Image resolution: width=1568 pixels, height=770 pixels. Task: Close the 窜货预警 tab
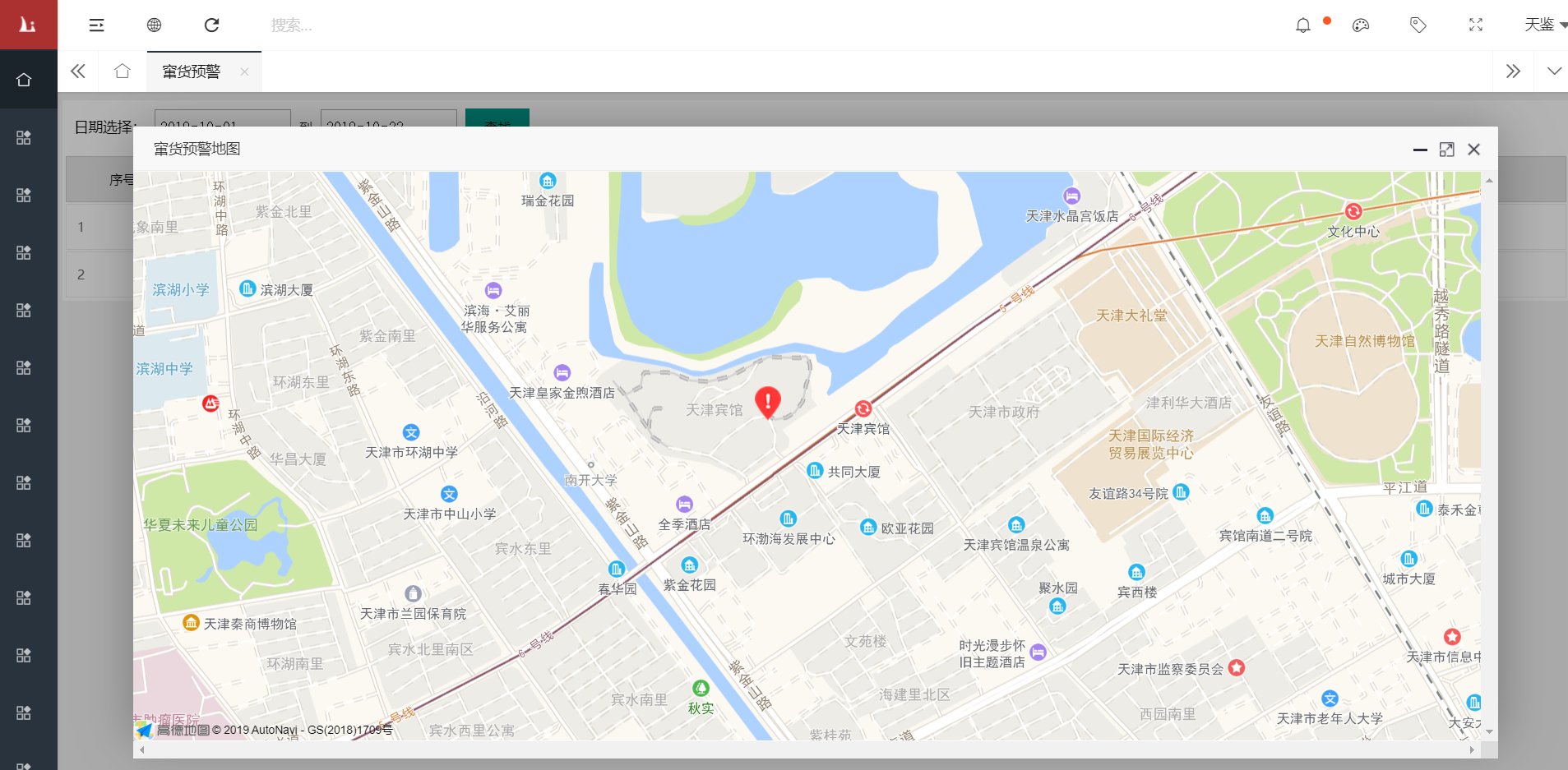point(244,71)
